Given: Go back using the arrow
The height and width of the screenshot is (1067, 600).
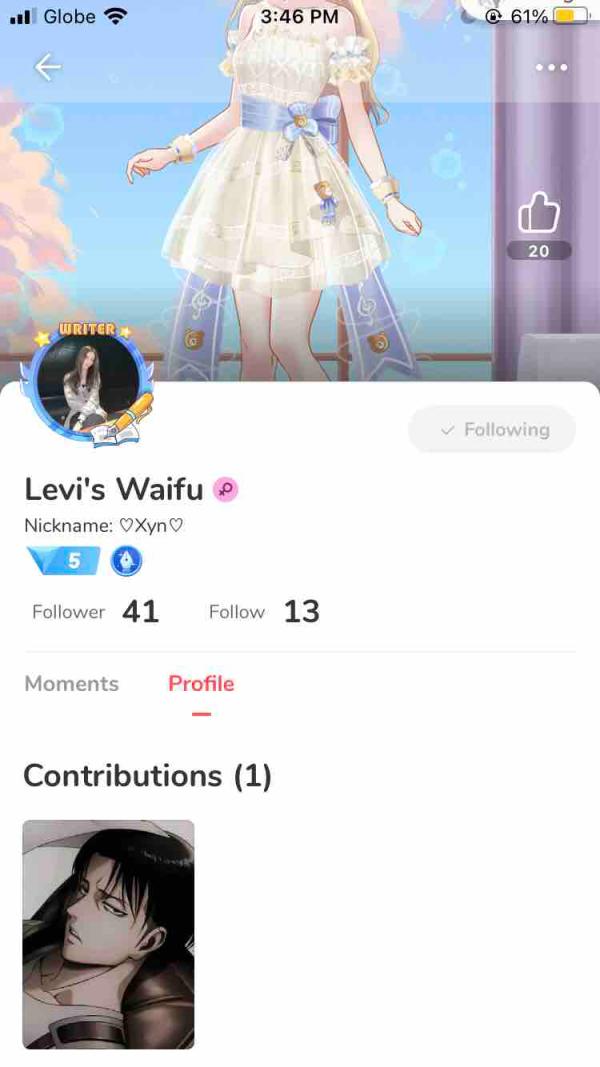Looking at the screenshot, I should tap(47, 67).
